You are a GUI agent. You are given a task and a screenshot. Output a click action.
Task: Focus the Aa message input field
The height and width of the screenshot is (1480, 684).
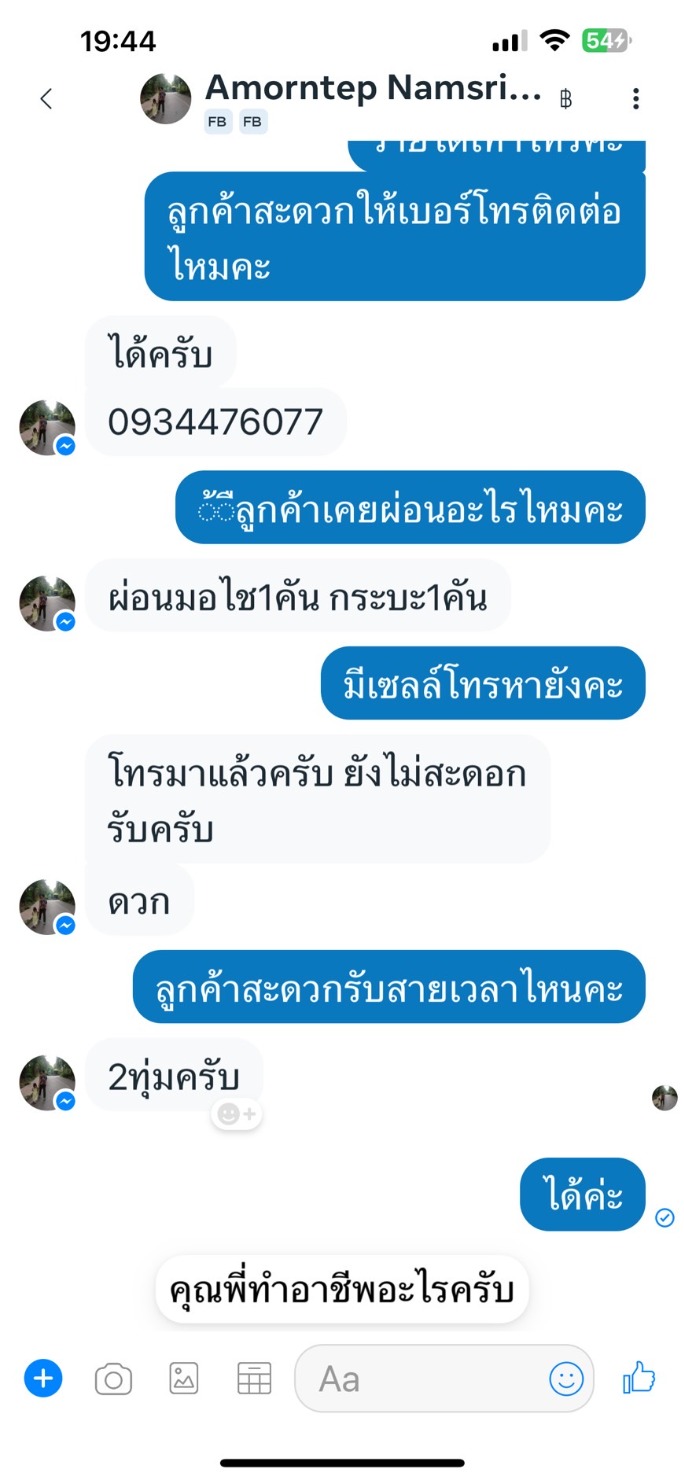pos(420,1380)
